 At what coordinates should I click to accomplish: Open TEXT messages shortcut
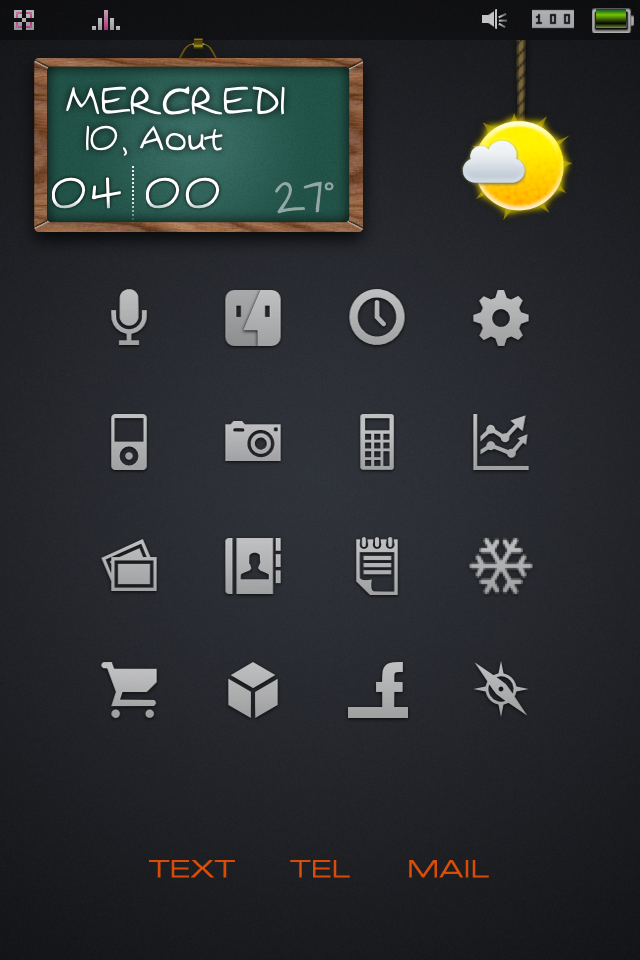click(x=192, y=869)
